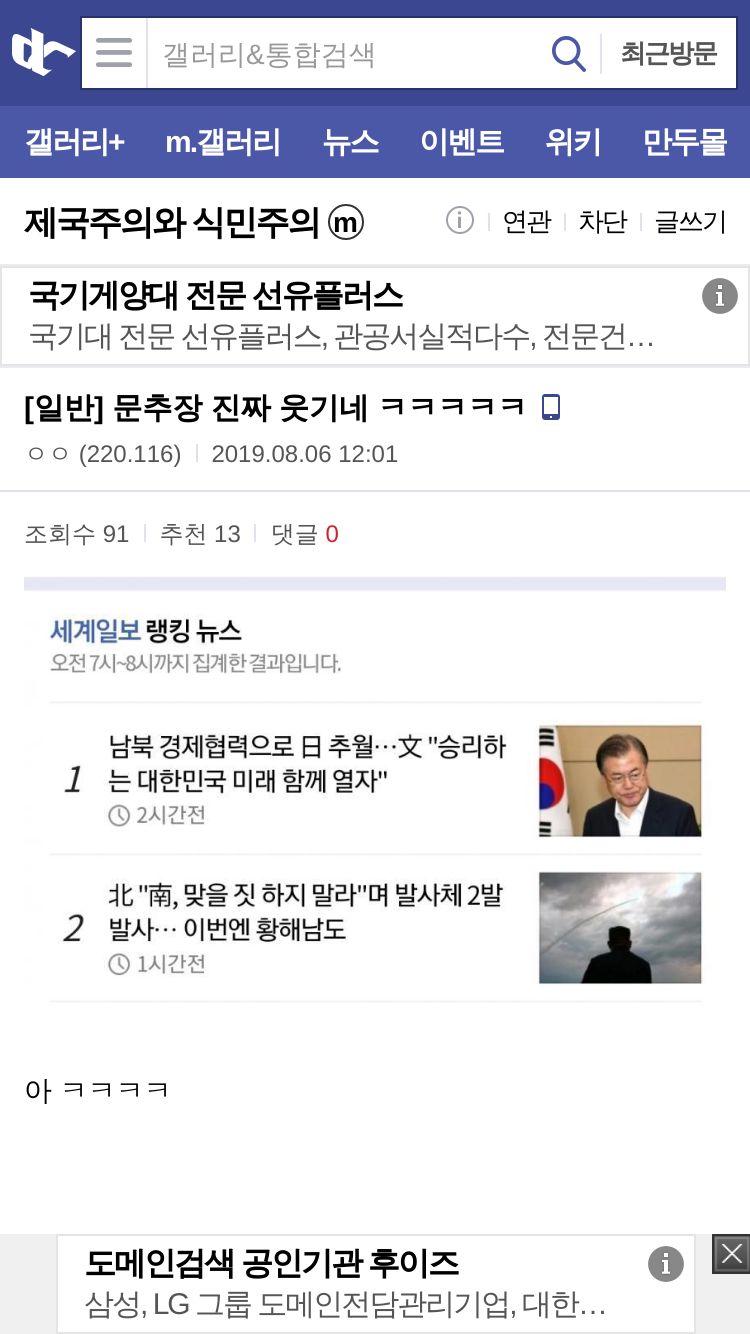Tap the magnifier search icon
Screen dimensions: 750x1334
tap(569, 53)
